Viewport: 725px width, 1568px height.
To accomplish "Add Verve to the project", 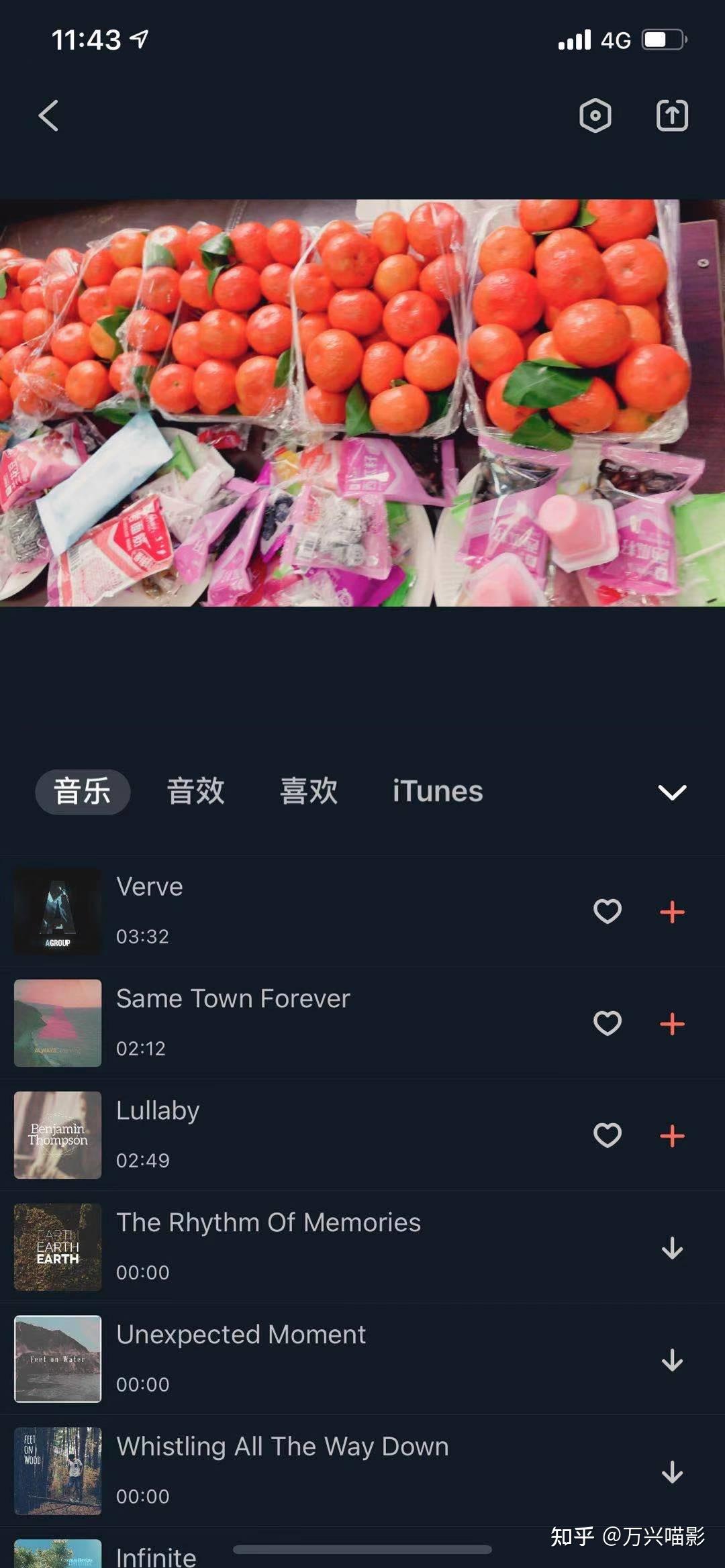I will click(672, 912).
